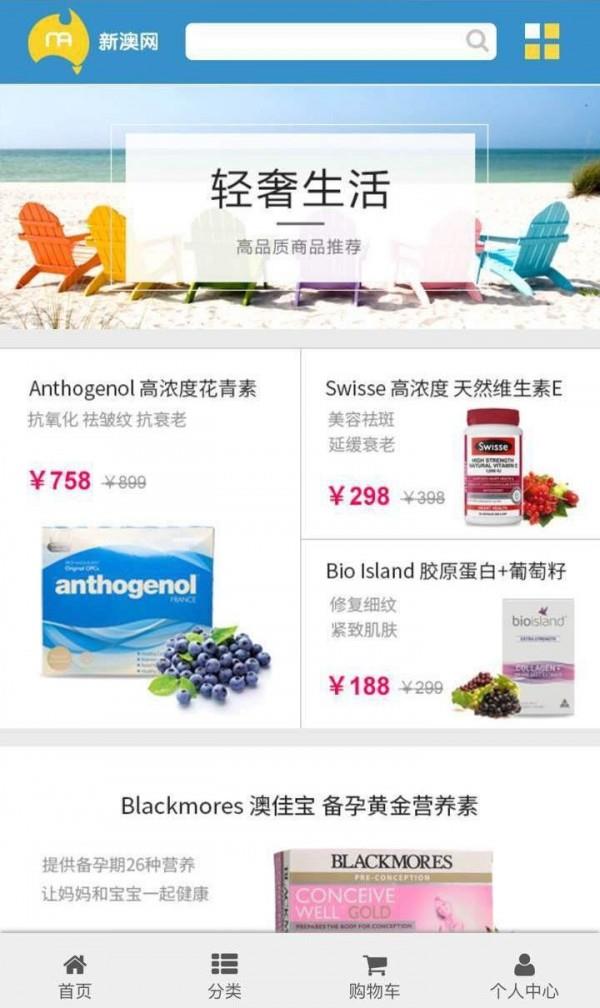
Task: Open the 购物车 shopping cart tab
Action: coord(375,975)
